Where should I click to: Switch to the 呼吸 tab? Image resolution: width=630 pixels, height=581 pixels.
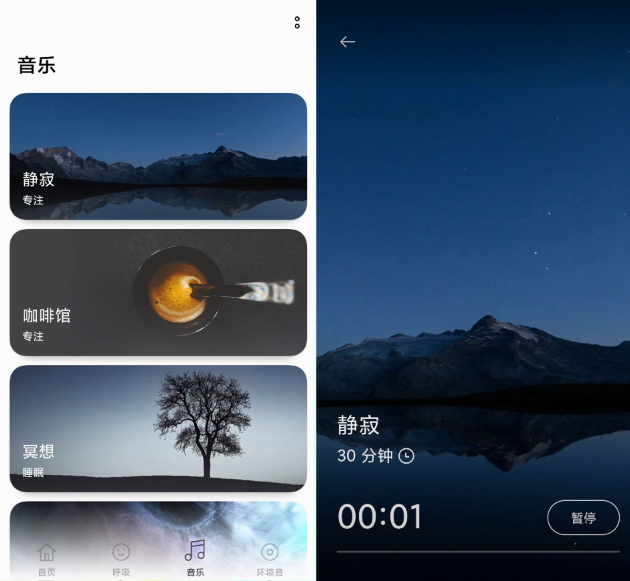coord(121,558)
